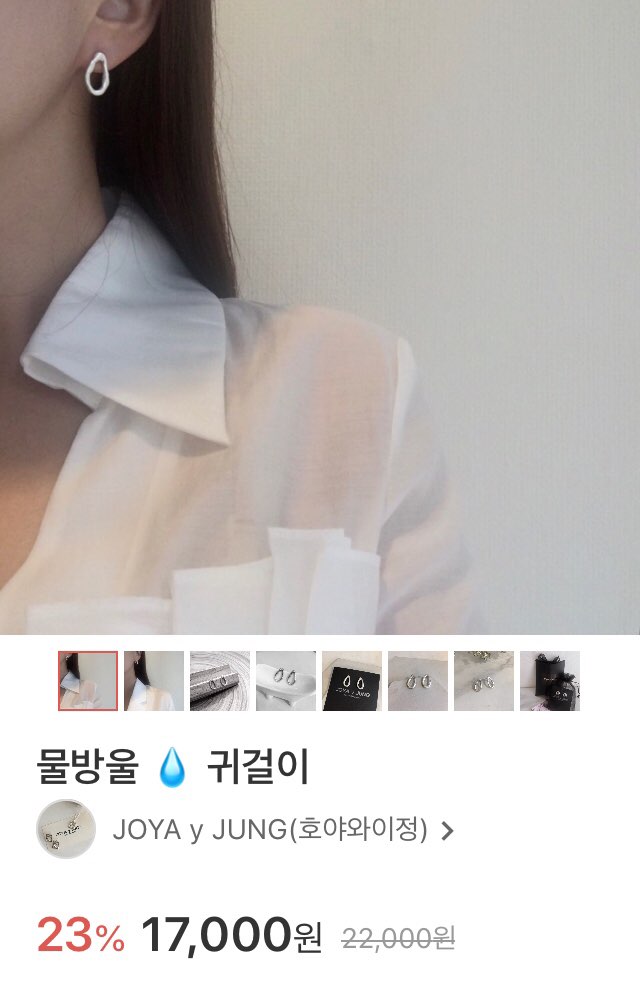Show the third thumbnail with earrings on gray stripes

[x=220, y=681]
